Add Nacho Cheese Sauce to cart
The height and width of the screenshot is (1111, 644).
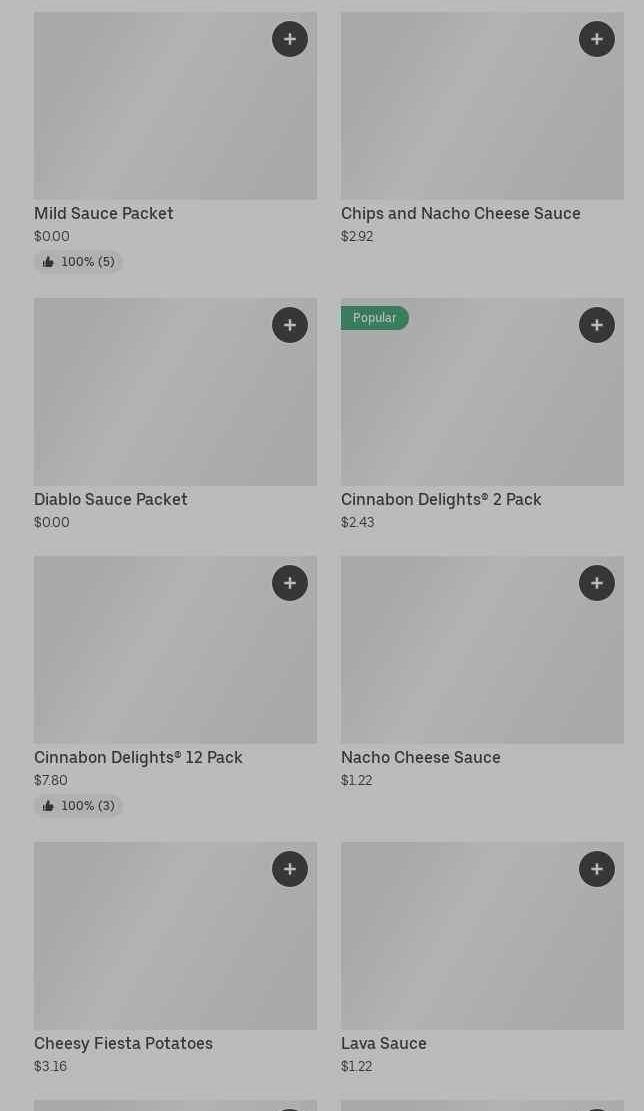[x=597, y=583]
